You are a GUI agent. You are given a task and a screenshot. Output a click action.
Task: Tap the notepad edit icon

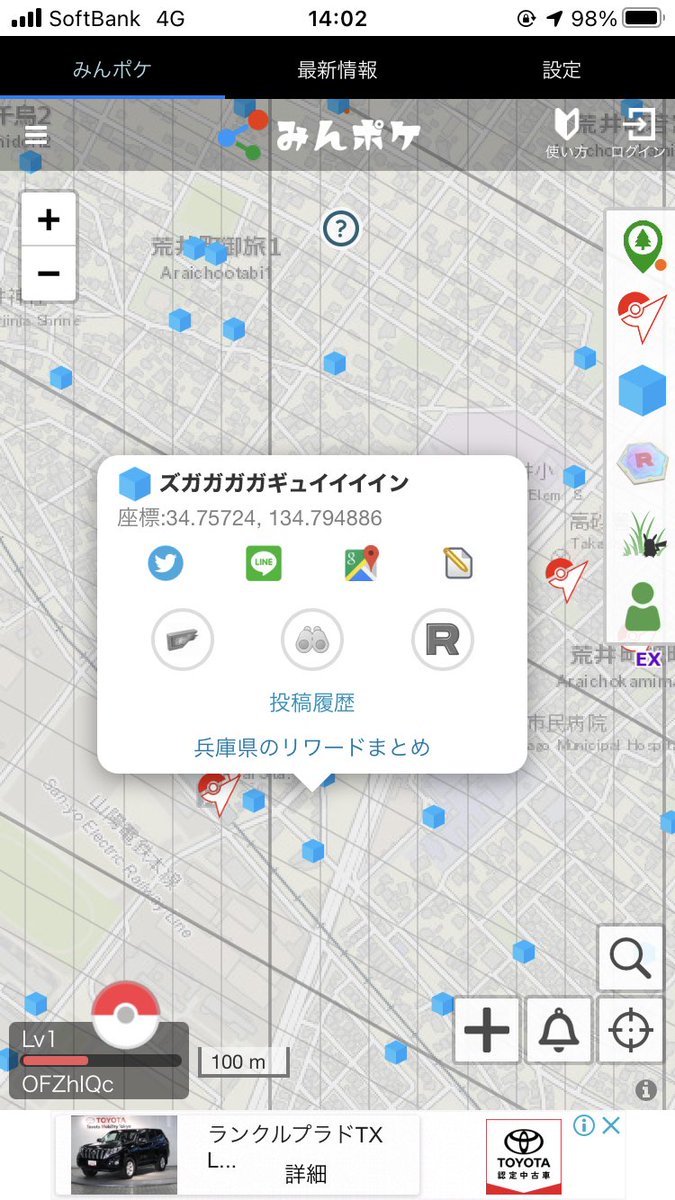(458, 564)
